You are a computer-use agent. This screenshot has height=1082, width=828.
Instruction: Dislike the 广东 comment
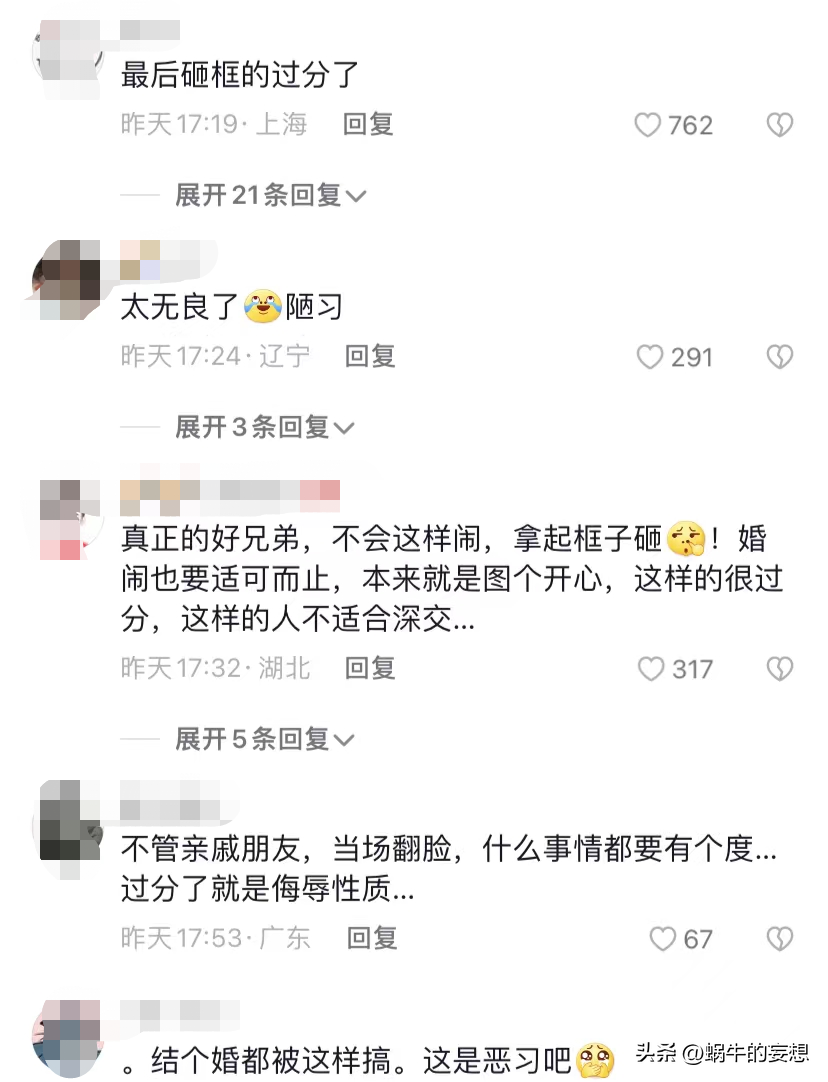779,939
